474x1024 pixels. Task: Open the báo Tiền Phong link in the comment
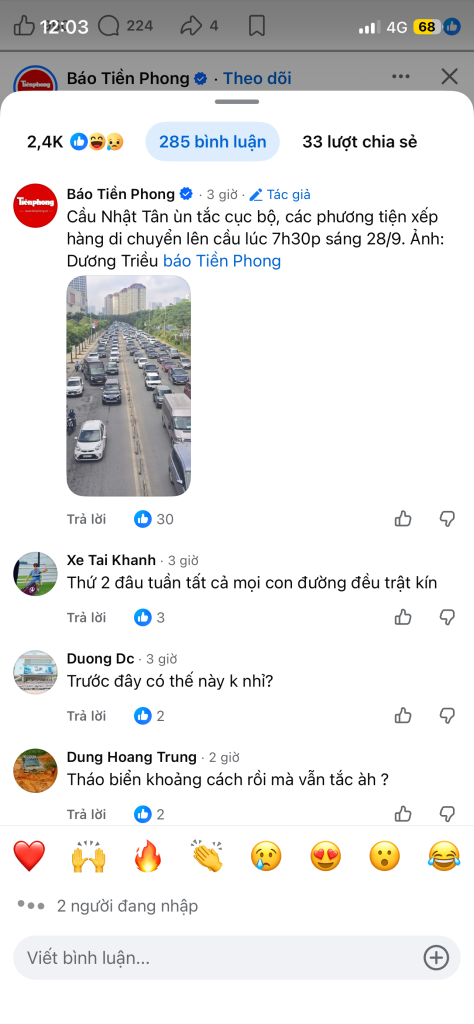pos(222,261)
